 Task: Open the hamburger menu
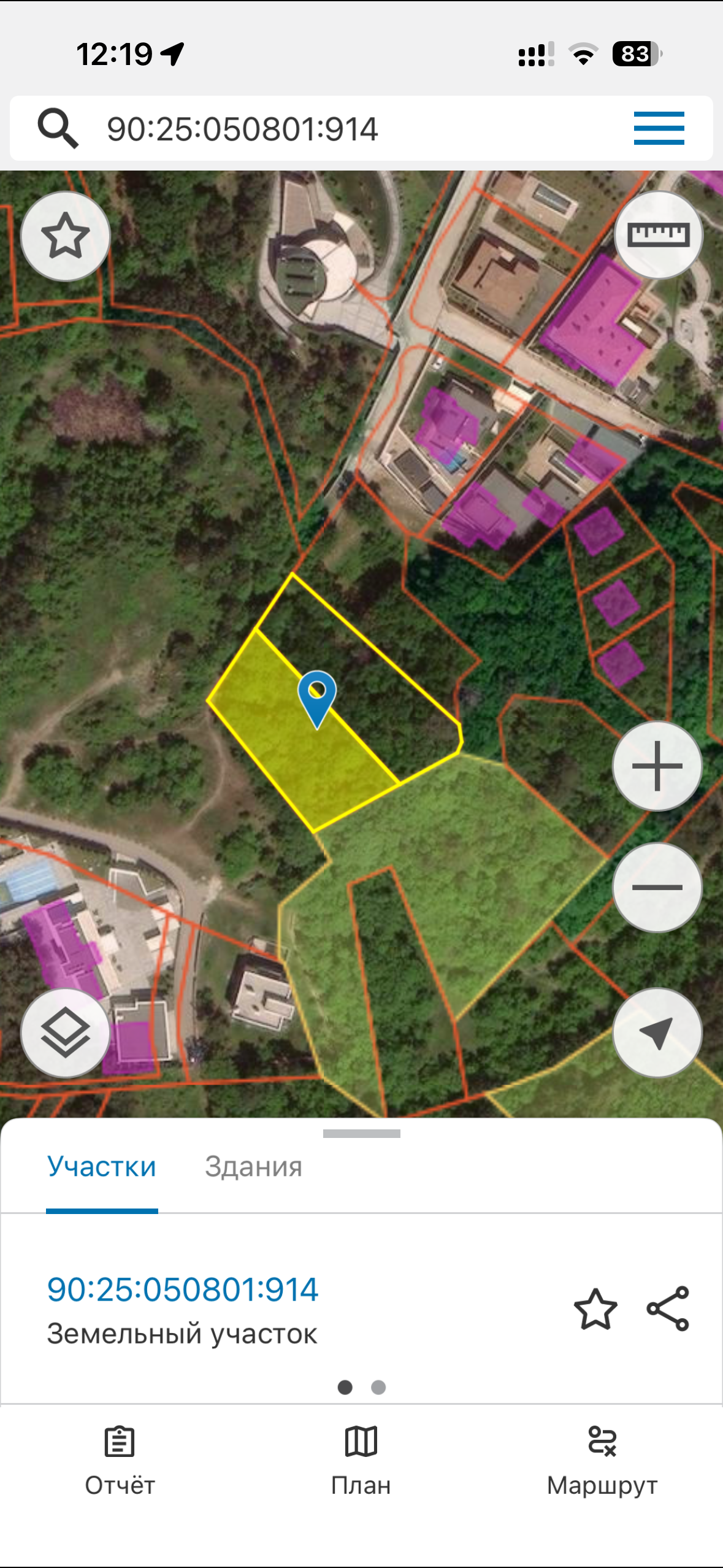659,128
